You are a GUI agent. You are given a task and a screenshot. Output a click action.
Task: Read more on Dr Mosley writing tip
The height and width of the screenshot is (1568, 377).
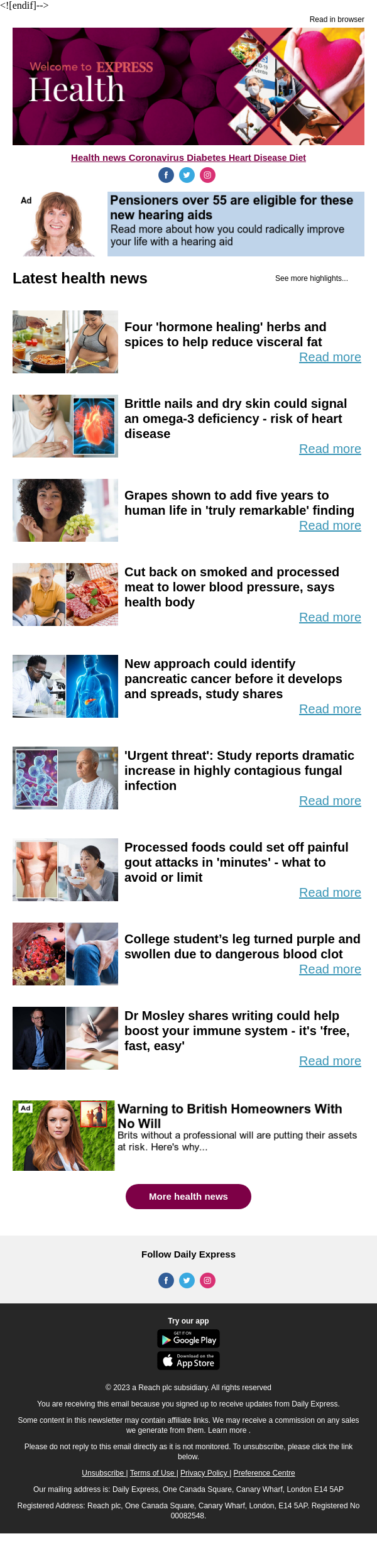tap(330, 1061)
